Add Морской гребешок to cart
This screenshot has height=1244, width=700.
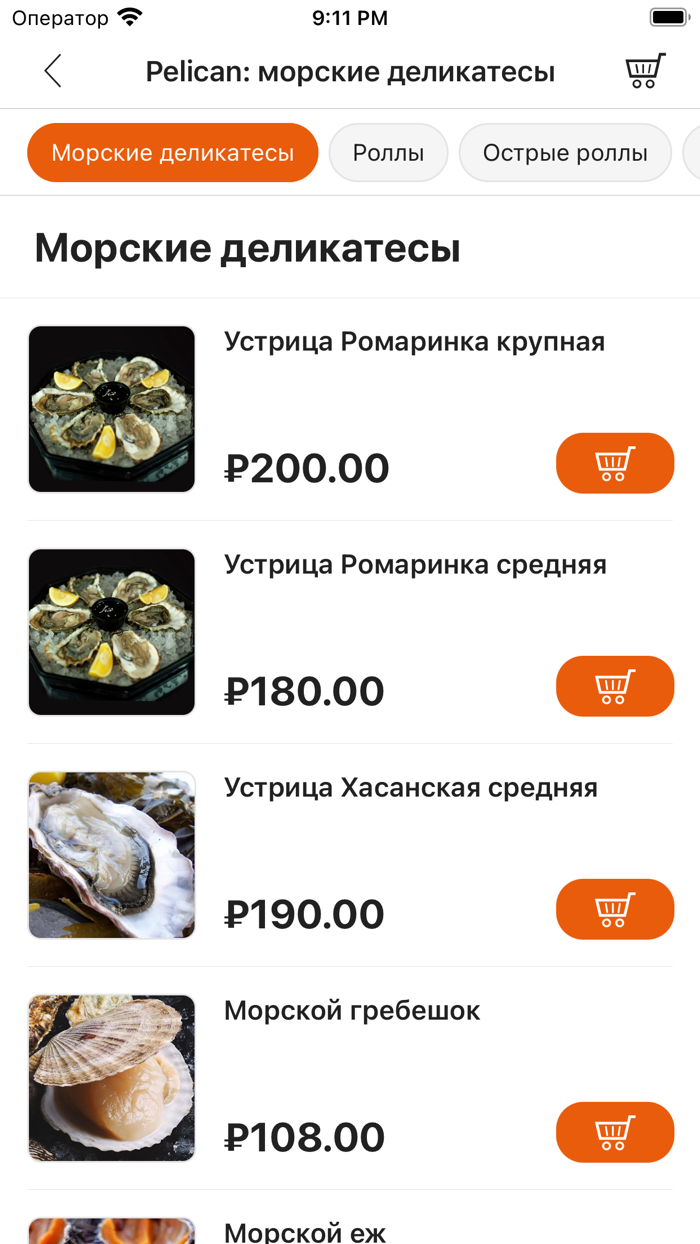pos(615,1132)
